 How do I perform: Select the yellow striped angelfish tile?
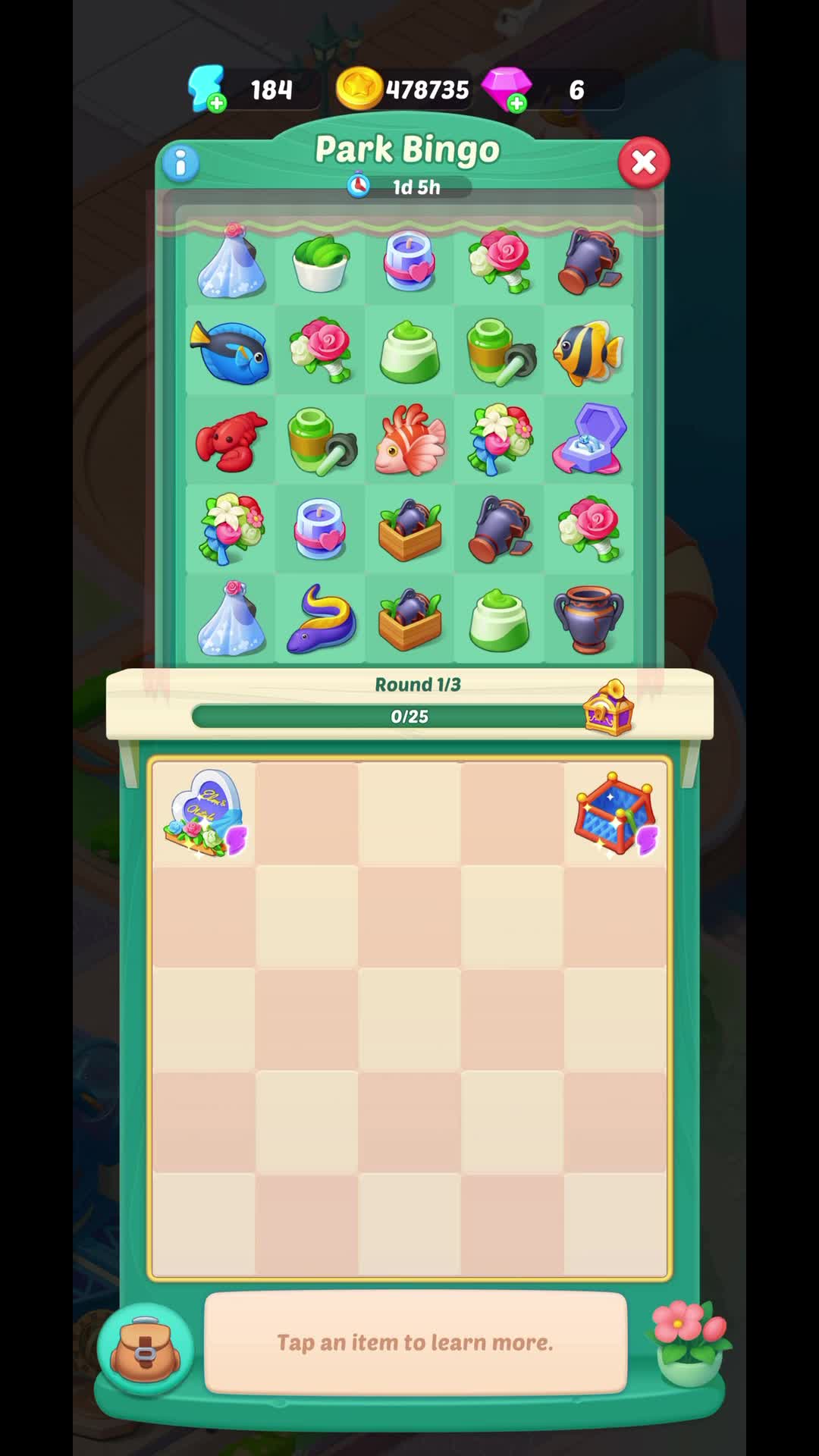click(589, 352)
